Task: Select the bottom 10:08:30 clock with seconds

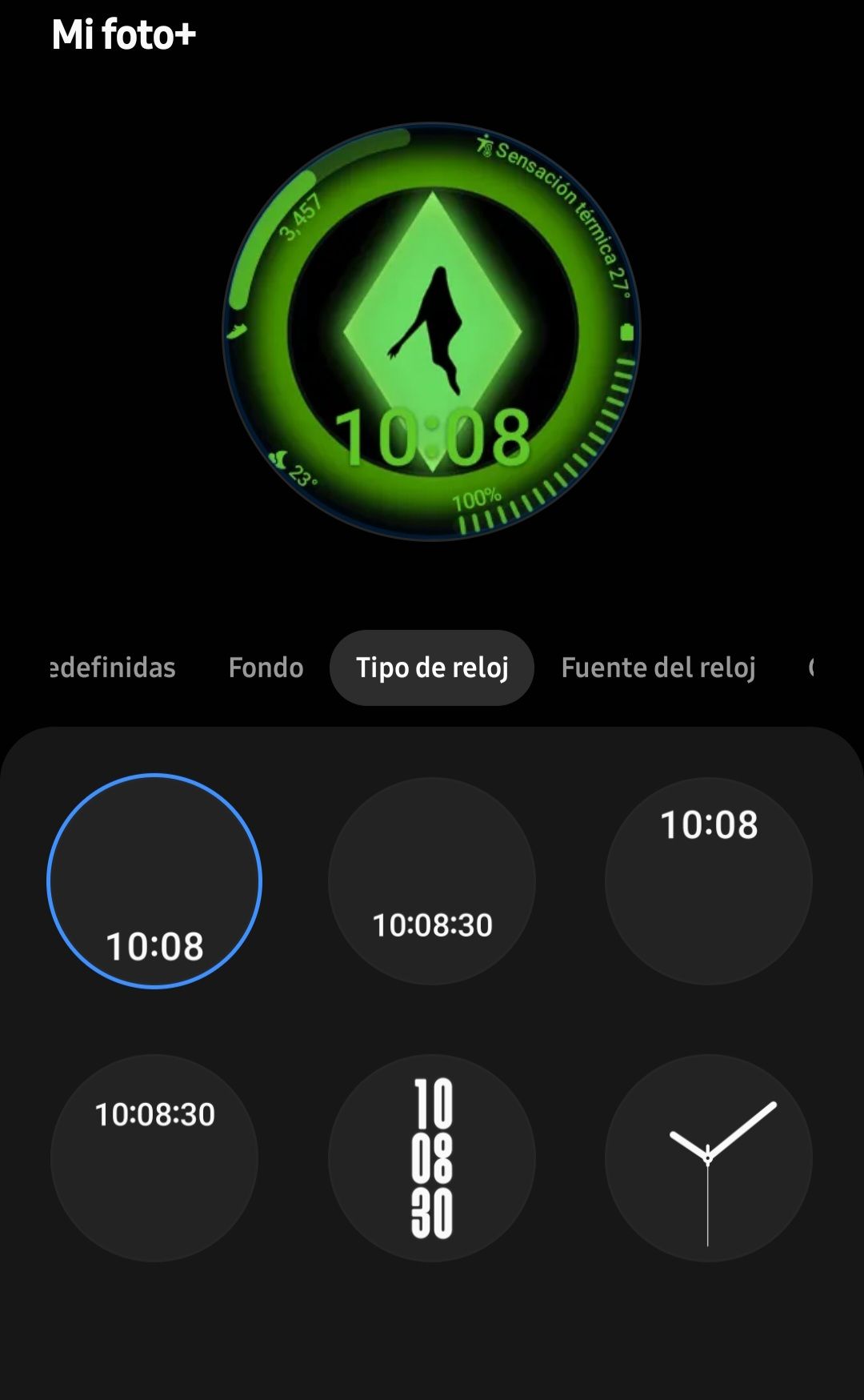Action: pos(432,881)
